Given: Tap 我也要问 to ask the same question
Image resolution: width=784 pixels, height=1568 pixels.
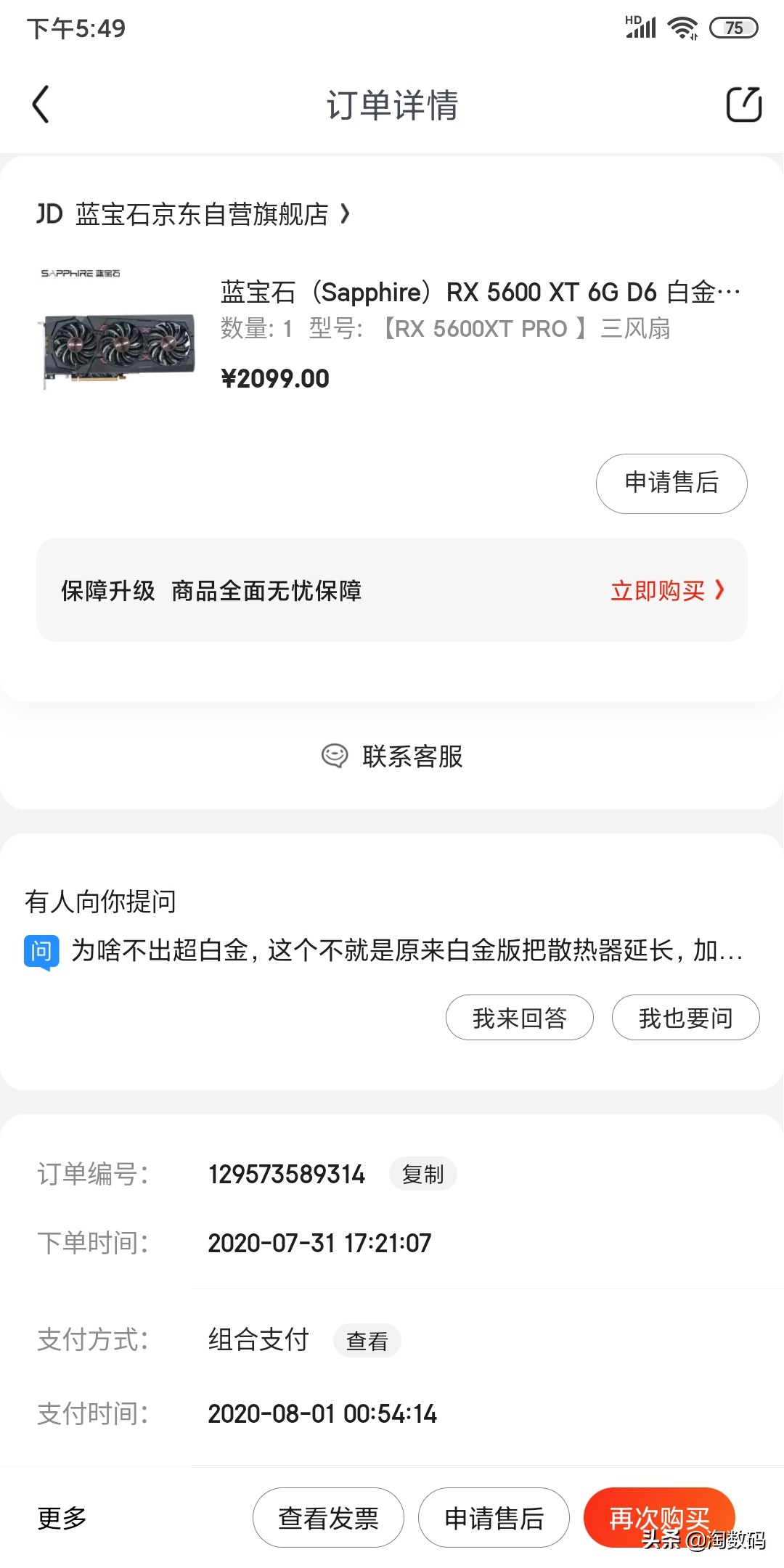Looking at the screenshot, I should [685, 1018].
